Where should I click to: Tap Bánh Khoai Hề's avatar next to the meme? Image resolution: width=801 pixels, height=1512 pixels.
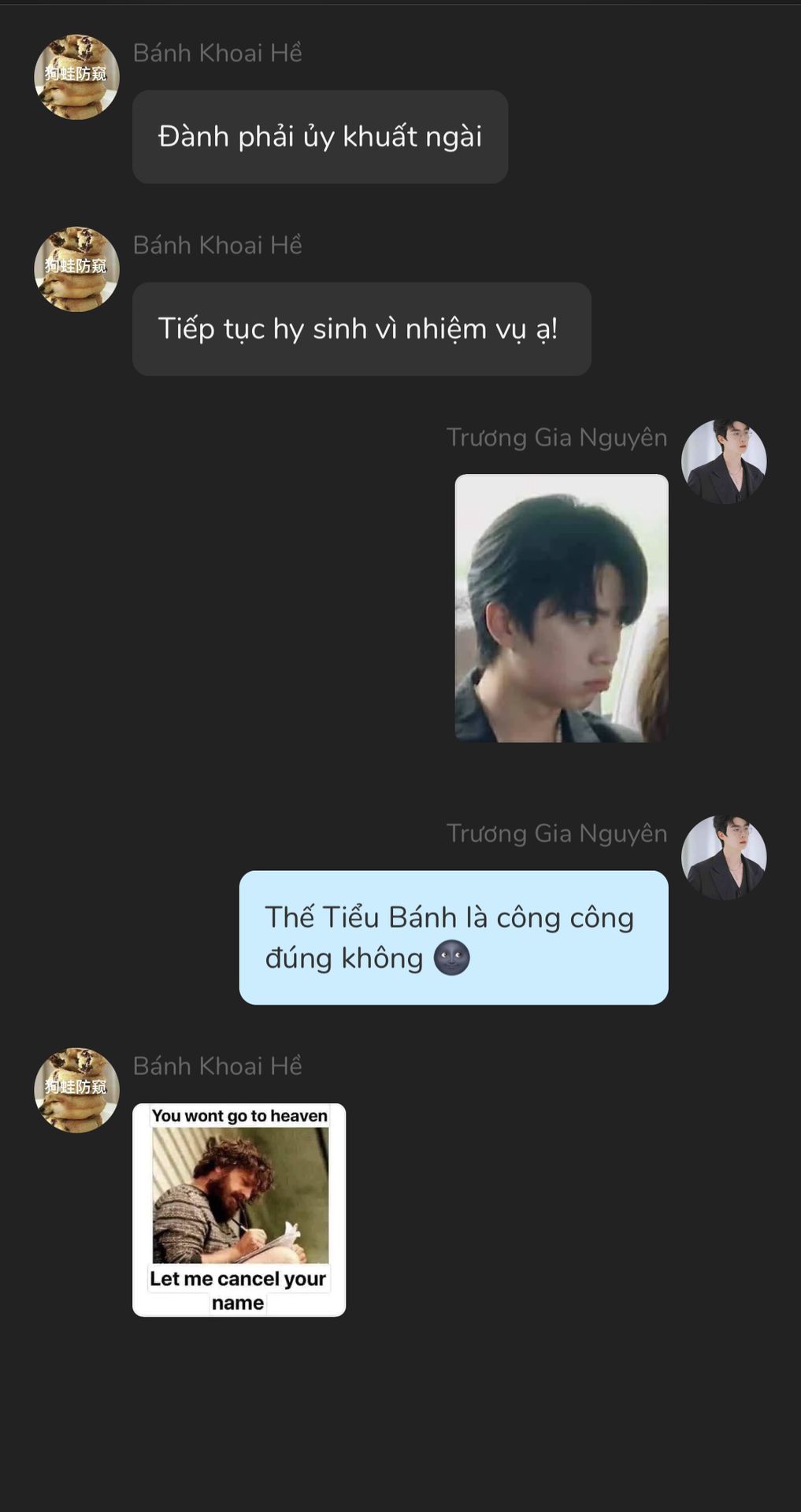(x=76, y=1090)
